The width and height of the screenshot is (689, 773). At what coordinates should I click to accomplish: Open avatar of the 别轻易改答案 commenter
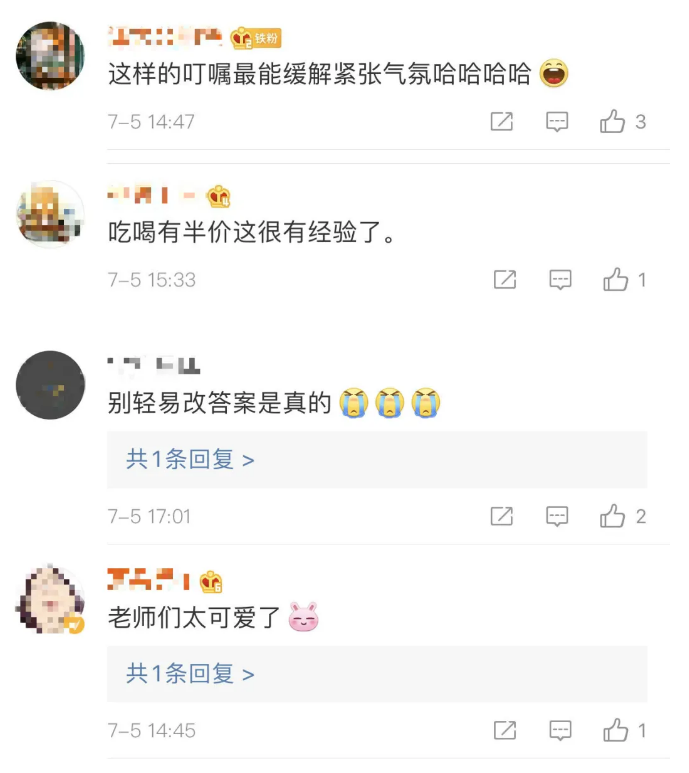click(x=51, y=385)
